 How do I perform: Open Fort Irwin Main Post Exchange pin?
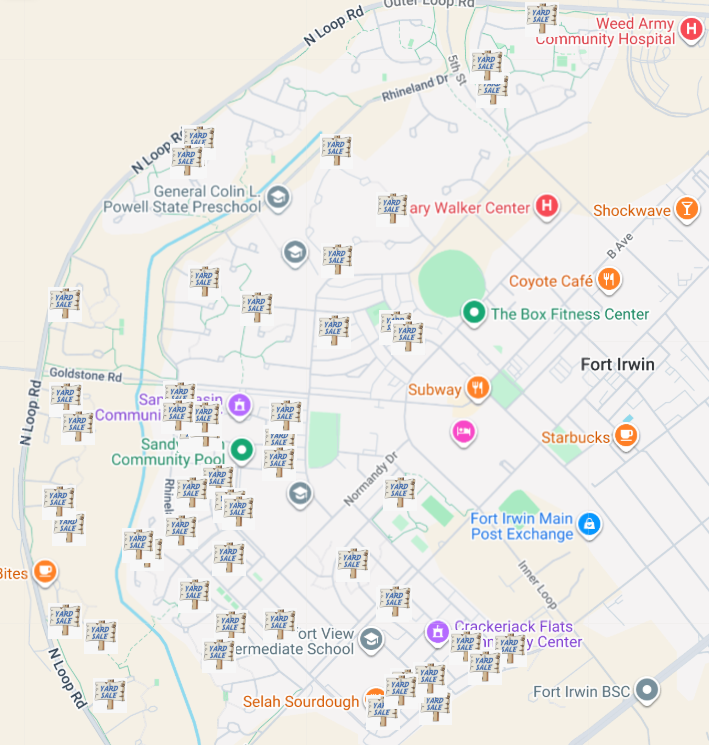pyautogui.click(x=589, y=524)
